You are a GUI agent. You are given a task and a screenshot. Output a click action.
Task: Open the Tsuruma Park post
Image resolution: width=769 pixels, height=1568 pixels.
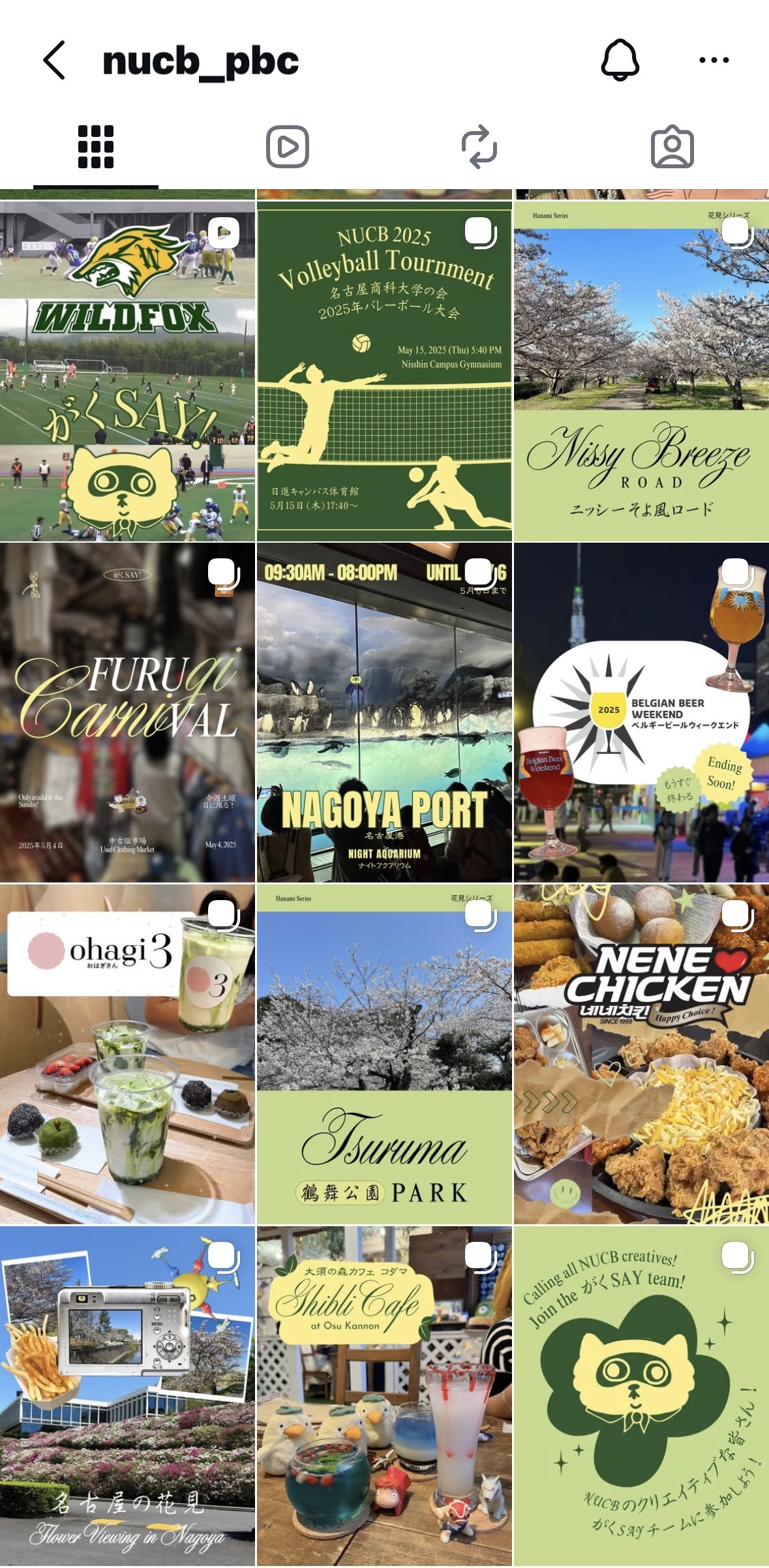click(384, 1054)
